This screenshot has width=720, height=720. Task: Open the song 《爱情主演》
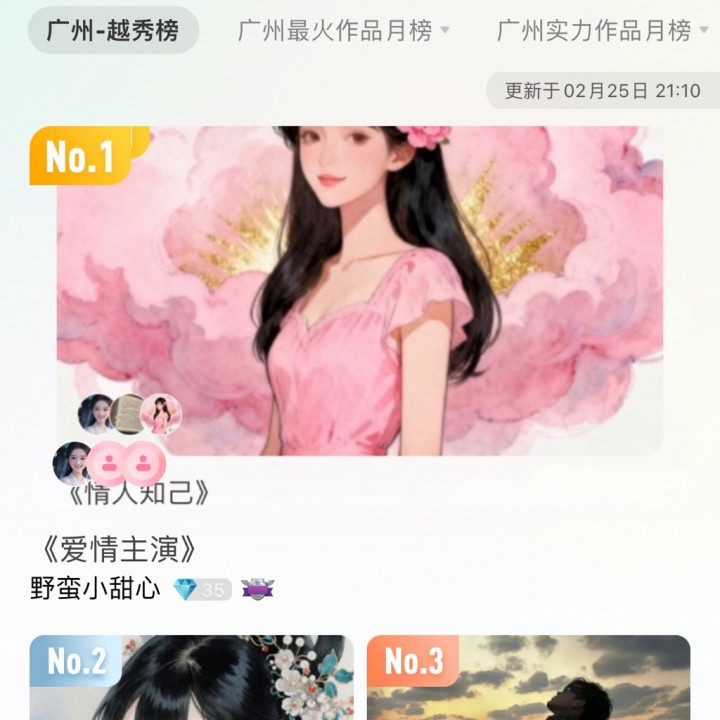click(x=120, y=549)
